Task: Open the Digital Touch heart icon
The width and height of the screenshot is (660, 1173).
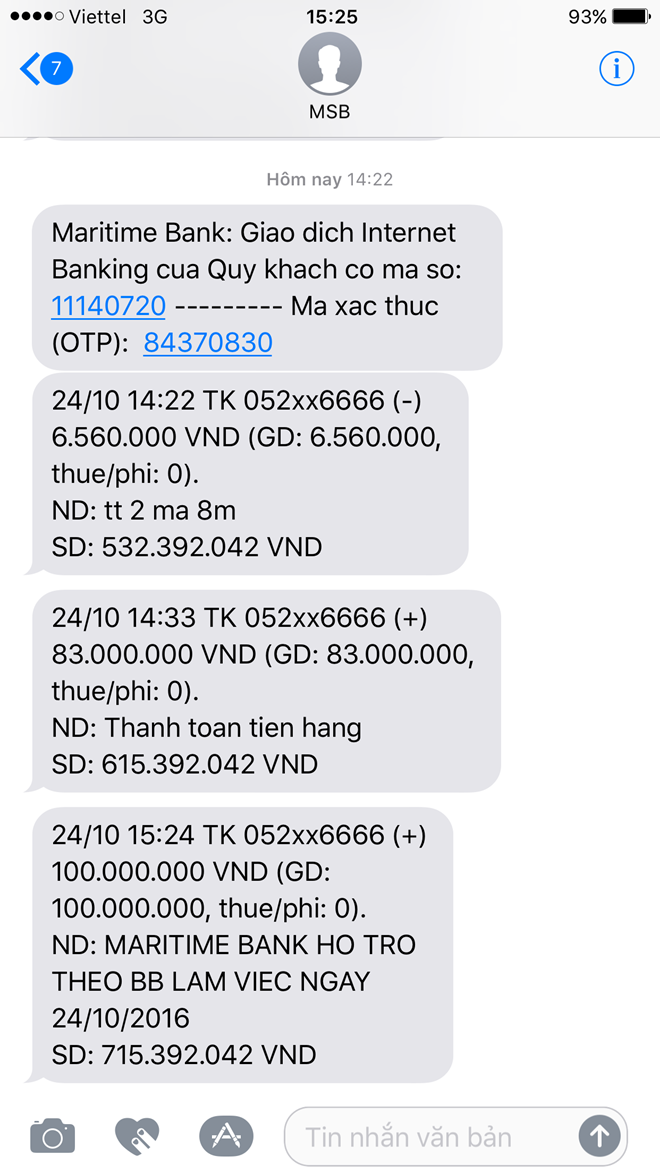Action: pos(137,1136)
